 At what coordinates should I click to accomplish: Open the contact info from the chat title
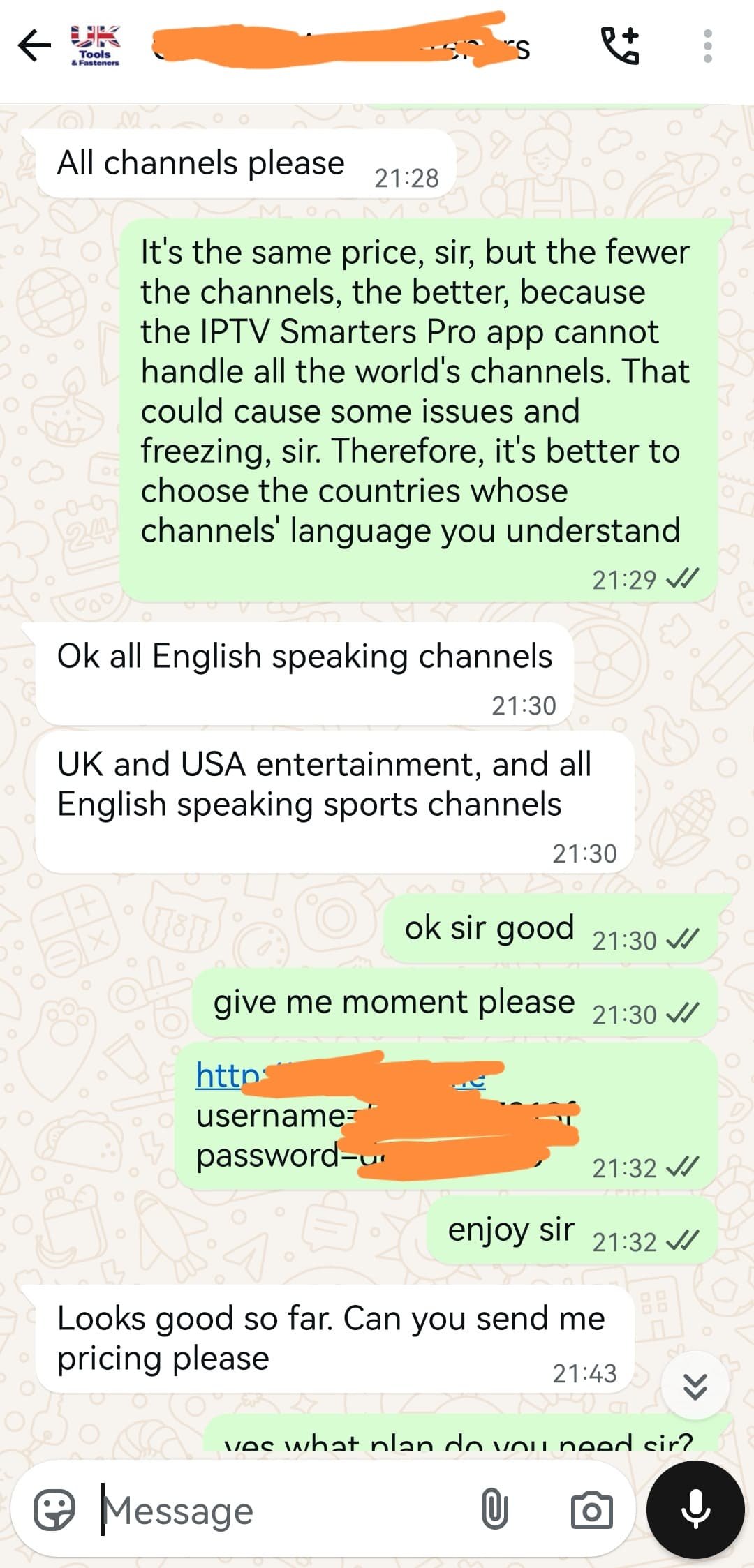pos(335,47)
